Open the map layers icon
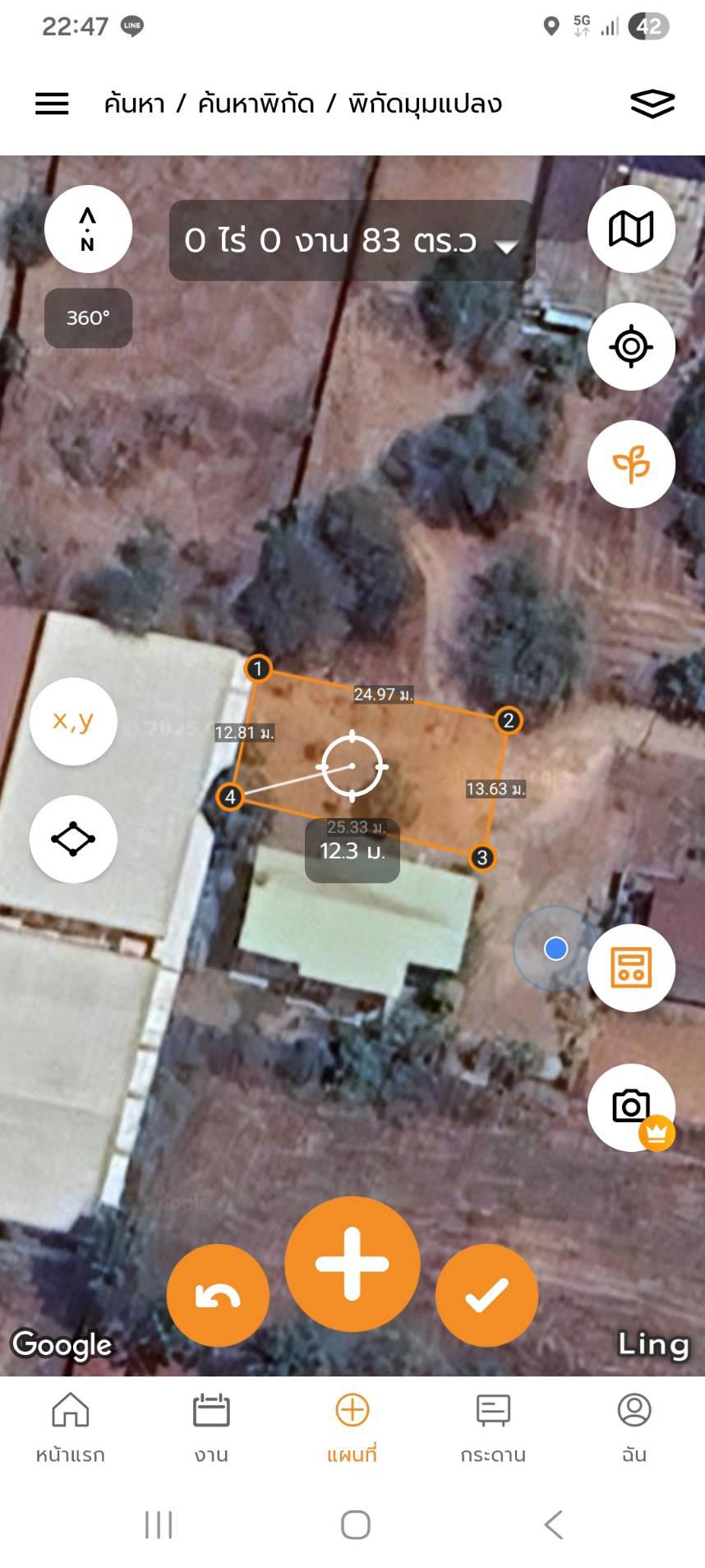Viewport: 705px width, 1568px height. (652, 104)
